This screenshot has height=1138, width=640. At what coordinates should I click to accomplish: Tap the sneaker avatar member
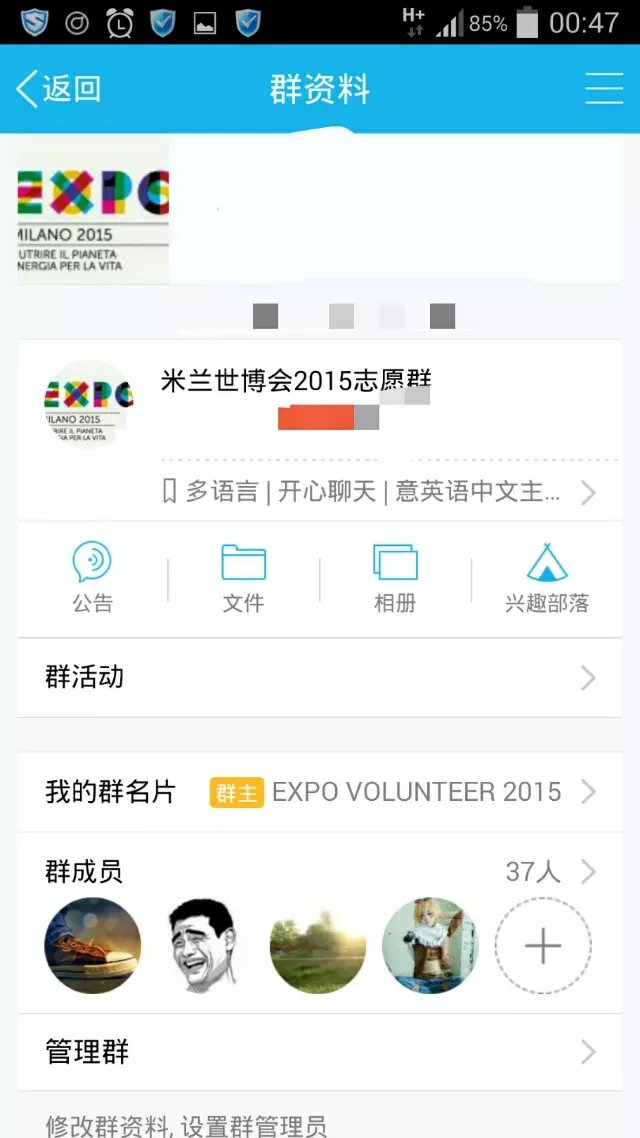(93, 945)
